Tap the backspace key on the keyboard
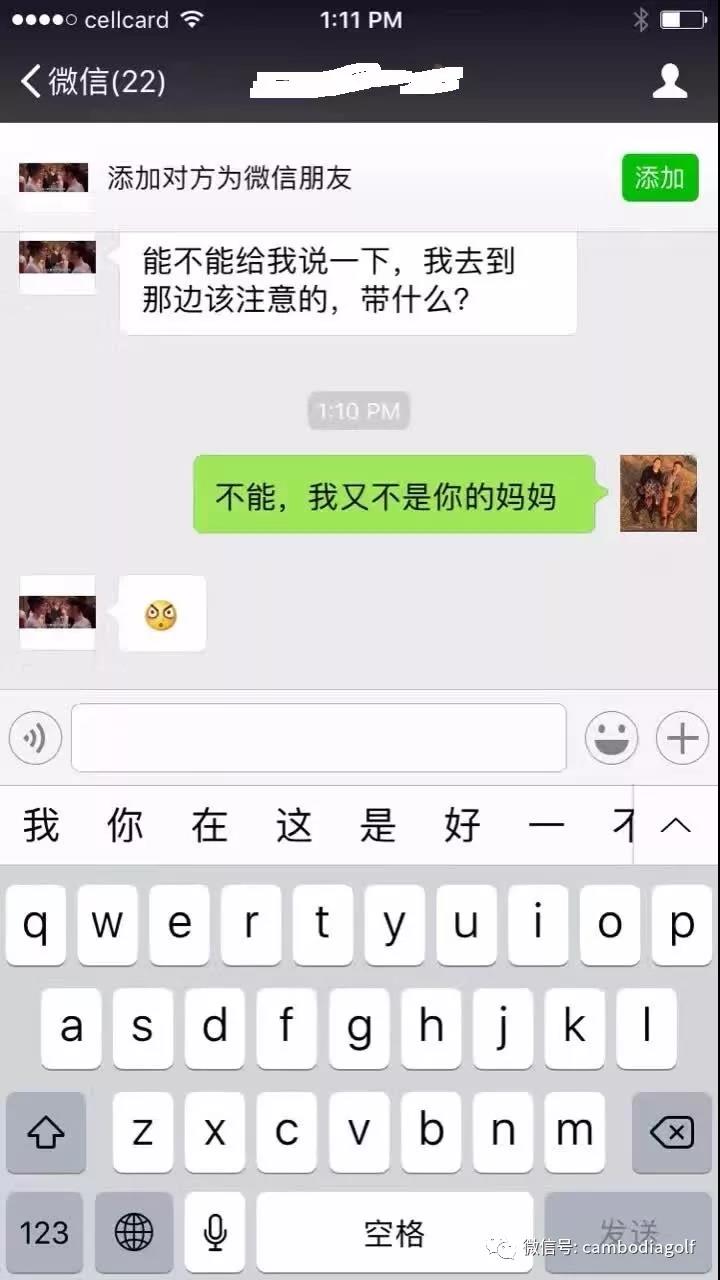 671,1133
